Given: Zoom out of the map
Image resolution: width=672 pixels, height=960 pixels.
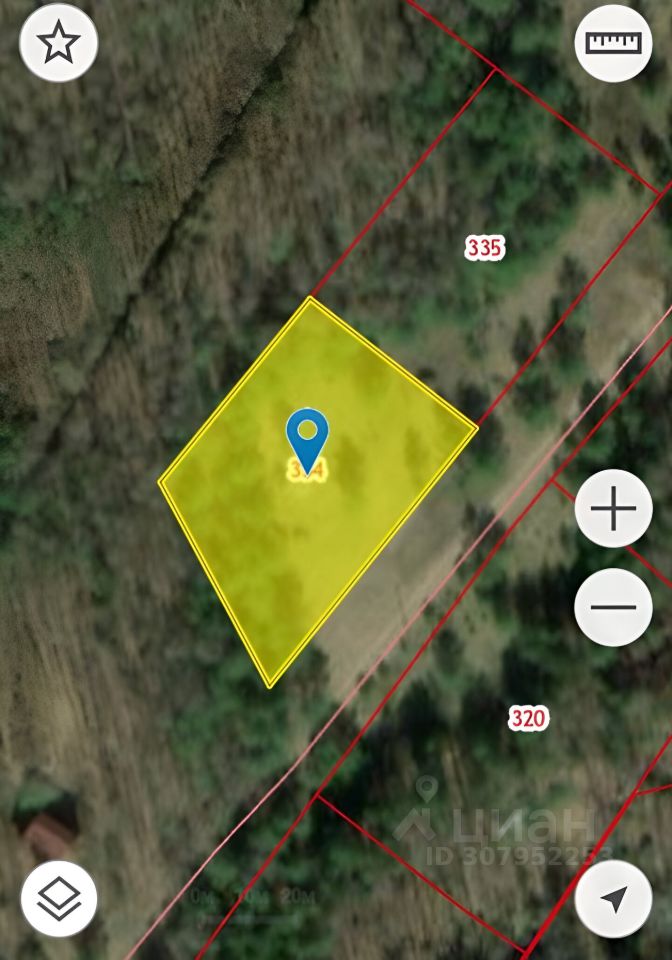Looking at the screenshot, I should pos(613,607).
